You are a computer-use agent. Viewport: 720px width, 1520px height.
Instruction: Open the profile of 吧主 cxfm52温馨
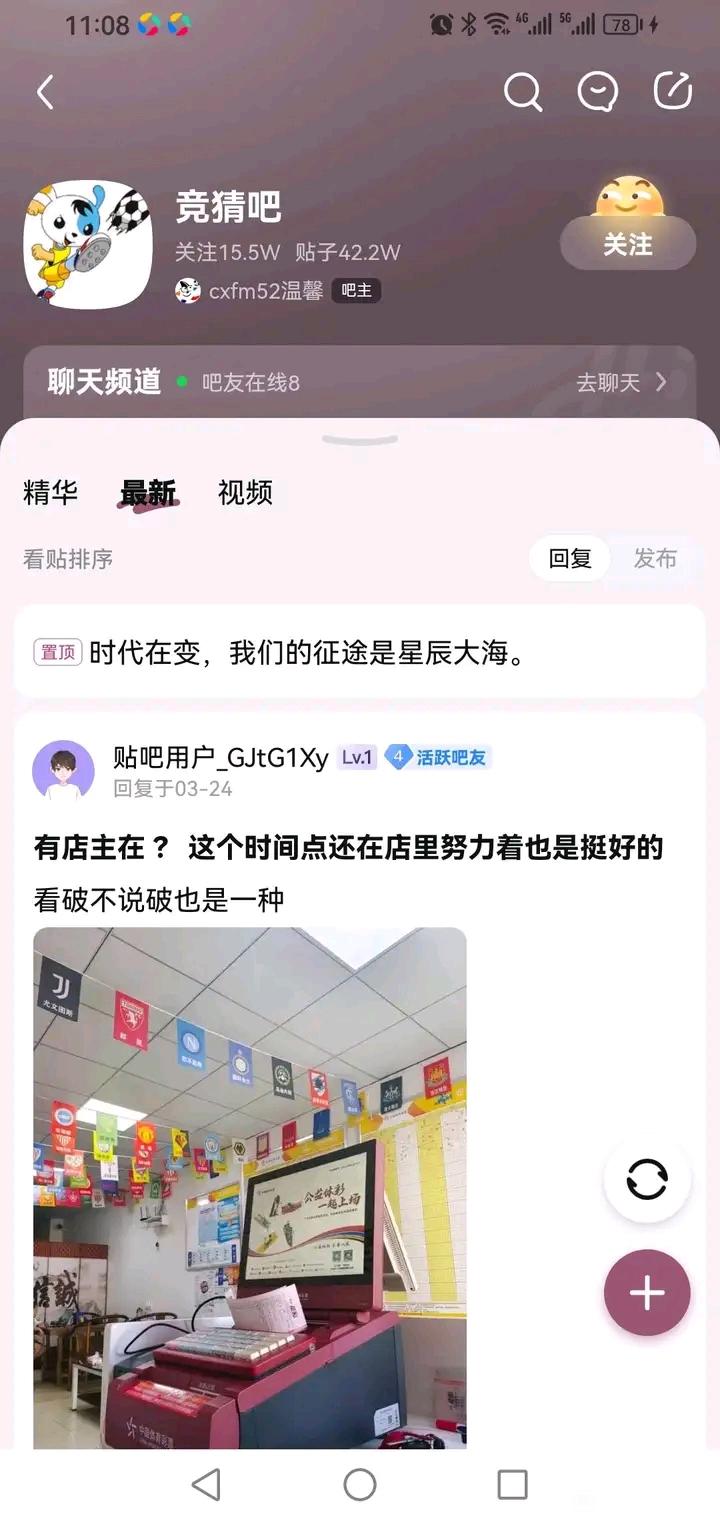[x=265, y=291]
